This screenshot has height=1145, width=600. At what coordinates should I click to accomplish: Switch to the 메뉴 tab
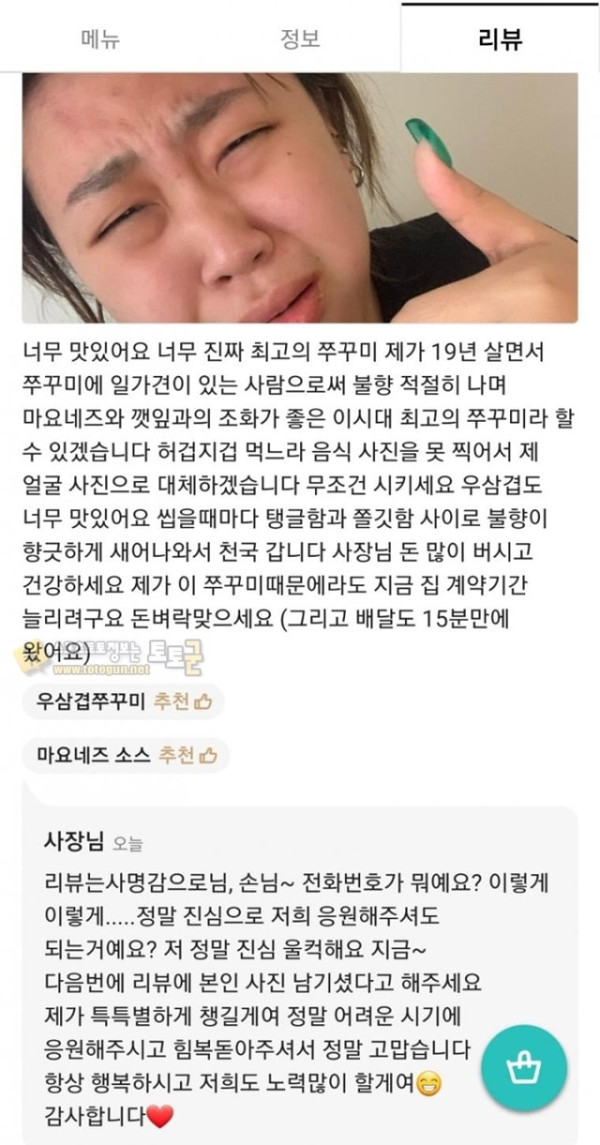pyautogui.click(x=100, y=38)
